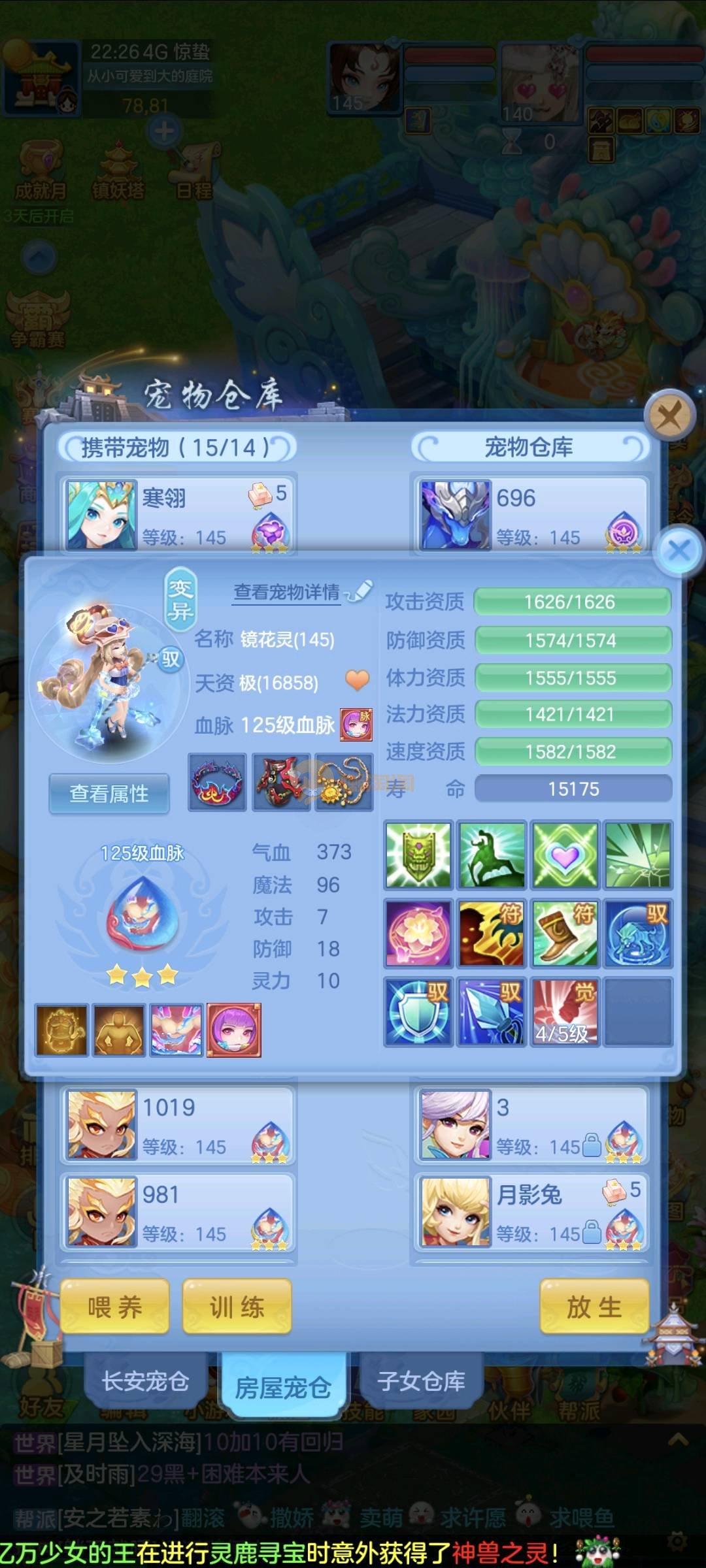The image size is (706, 1568).
Task: Tap the 训练 button
Action: pos(237,1307)
